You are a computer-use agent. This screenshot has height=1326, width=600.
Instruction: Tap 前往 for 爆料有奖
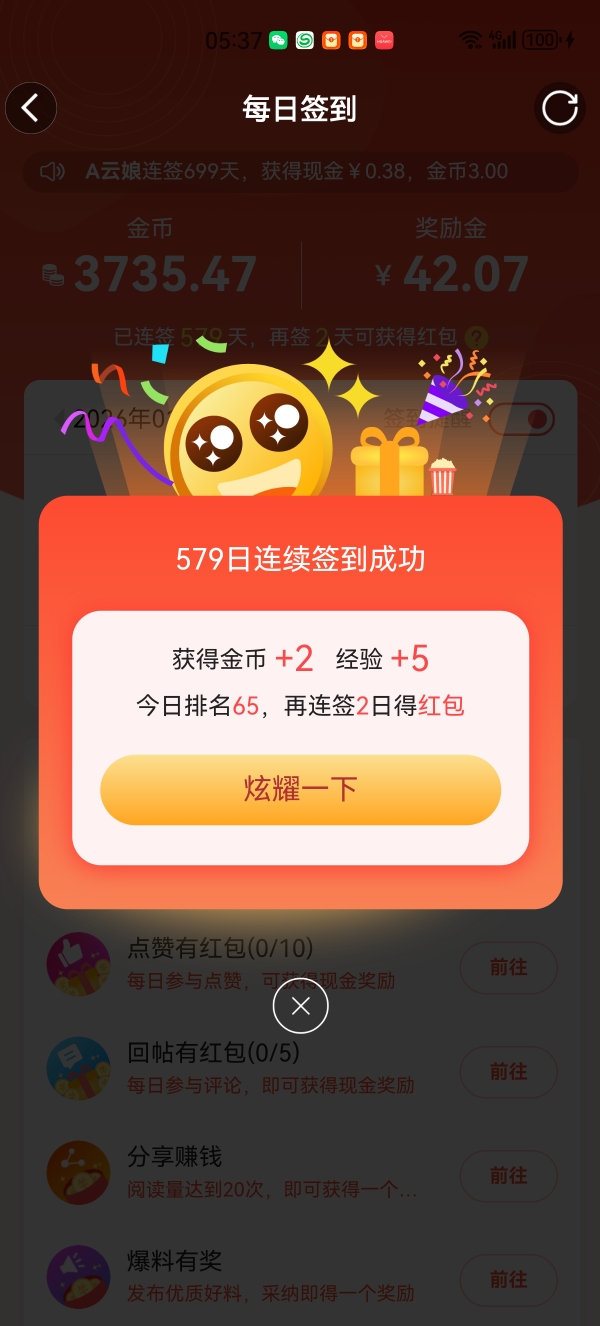[x=508, y=1279]
